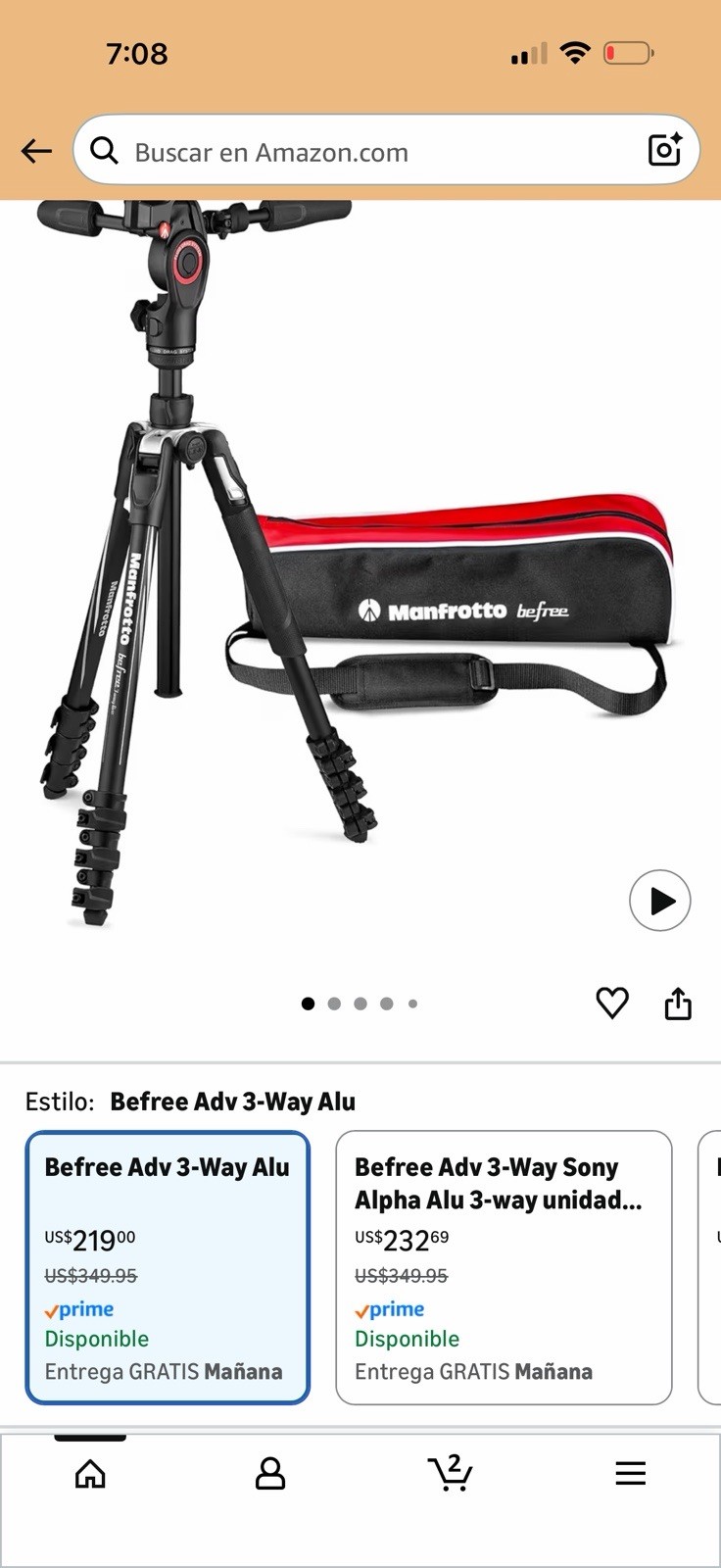Open the camera visual search icon
The width and height of the screenshot is (721, 1568).
[x=665, y=150]
